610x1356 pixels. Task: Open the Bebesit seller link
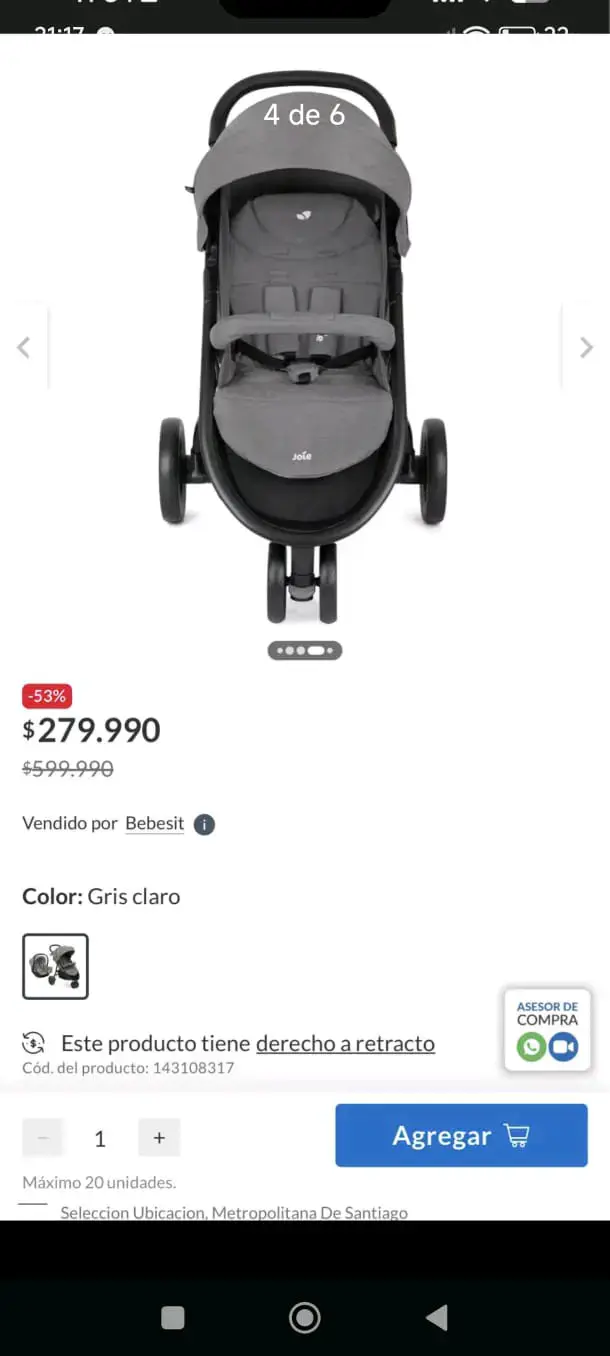coord(154,823)
